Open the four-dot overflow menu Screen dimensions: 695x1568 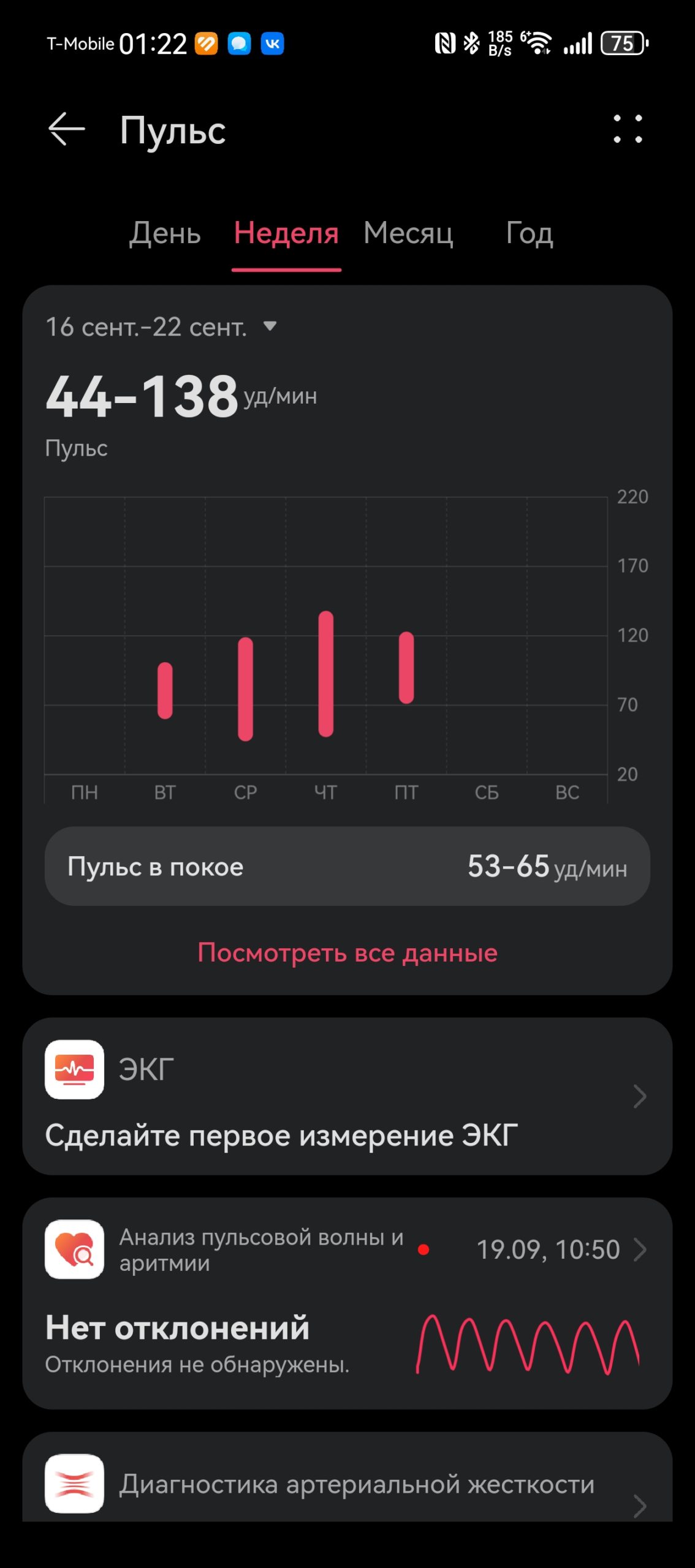tap(628, 129)
